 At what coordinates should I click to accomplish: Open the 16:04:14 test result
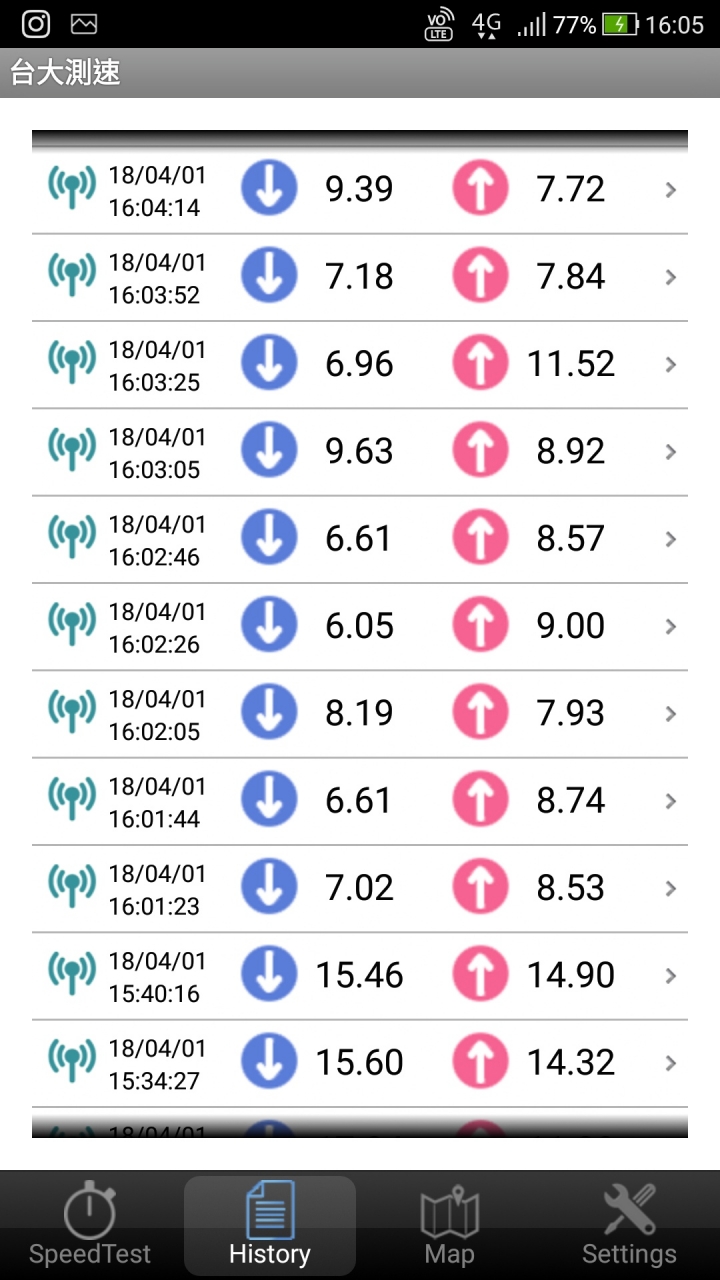tap(360, 190)
